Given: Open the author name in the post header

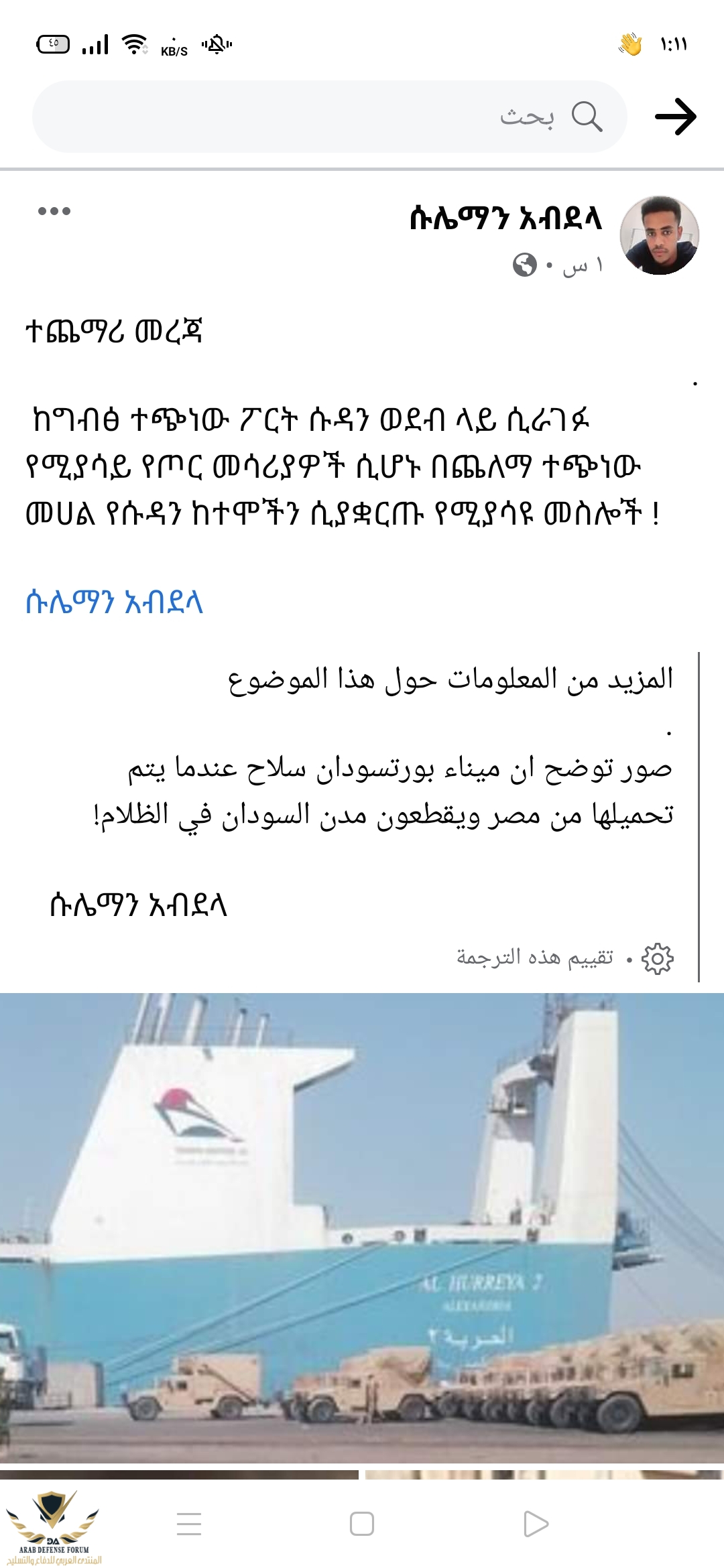Looking at the screenshot, I should [x=505, y=218].
